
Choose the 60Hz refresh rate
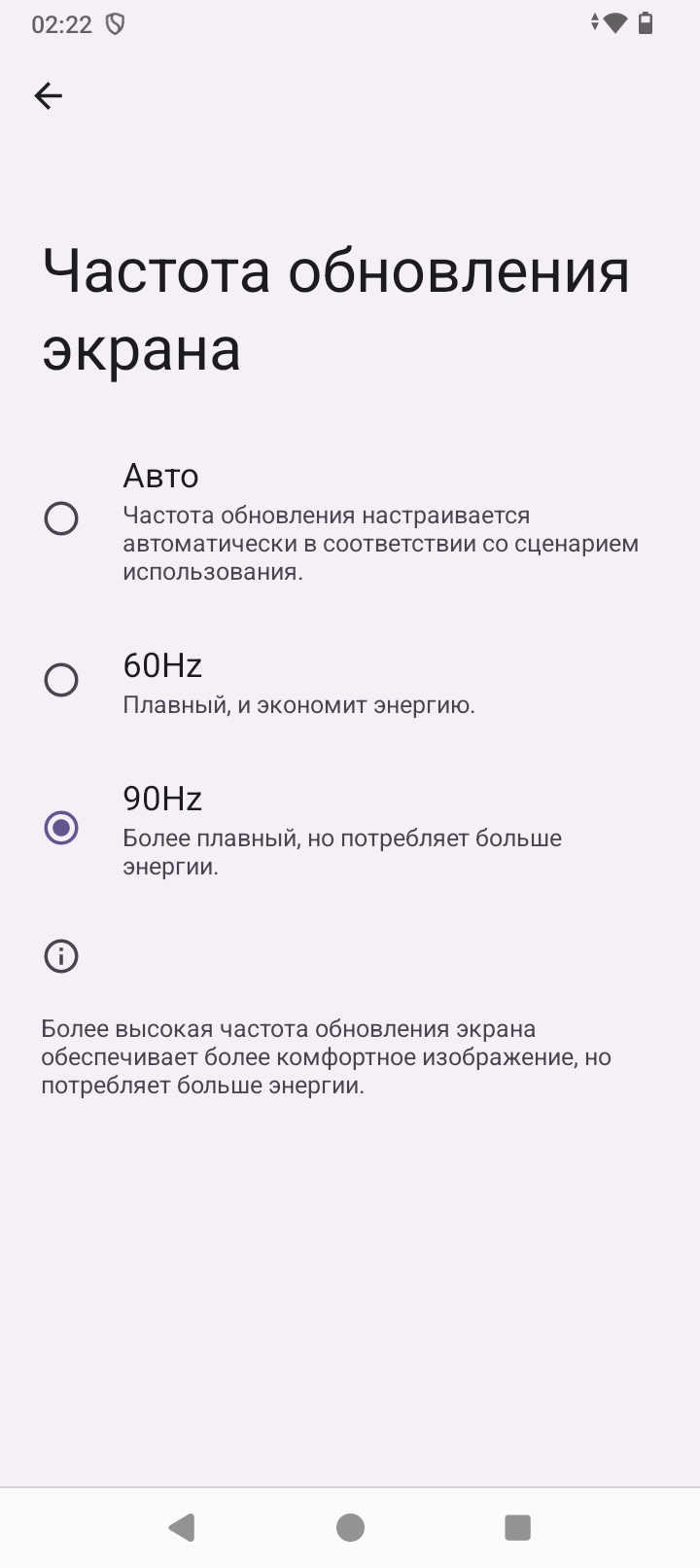click(61, 680)
